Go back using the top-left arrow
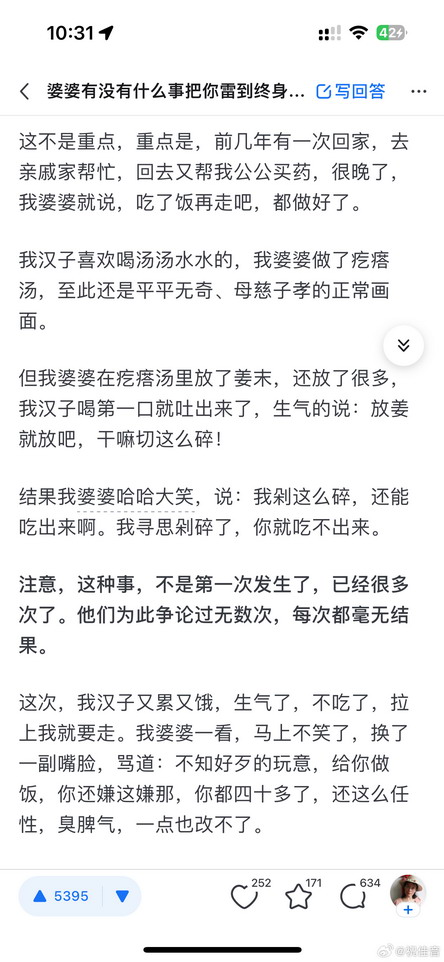Screen dimensions: 444x962 coord(25,92)
